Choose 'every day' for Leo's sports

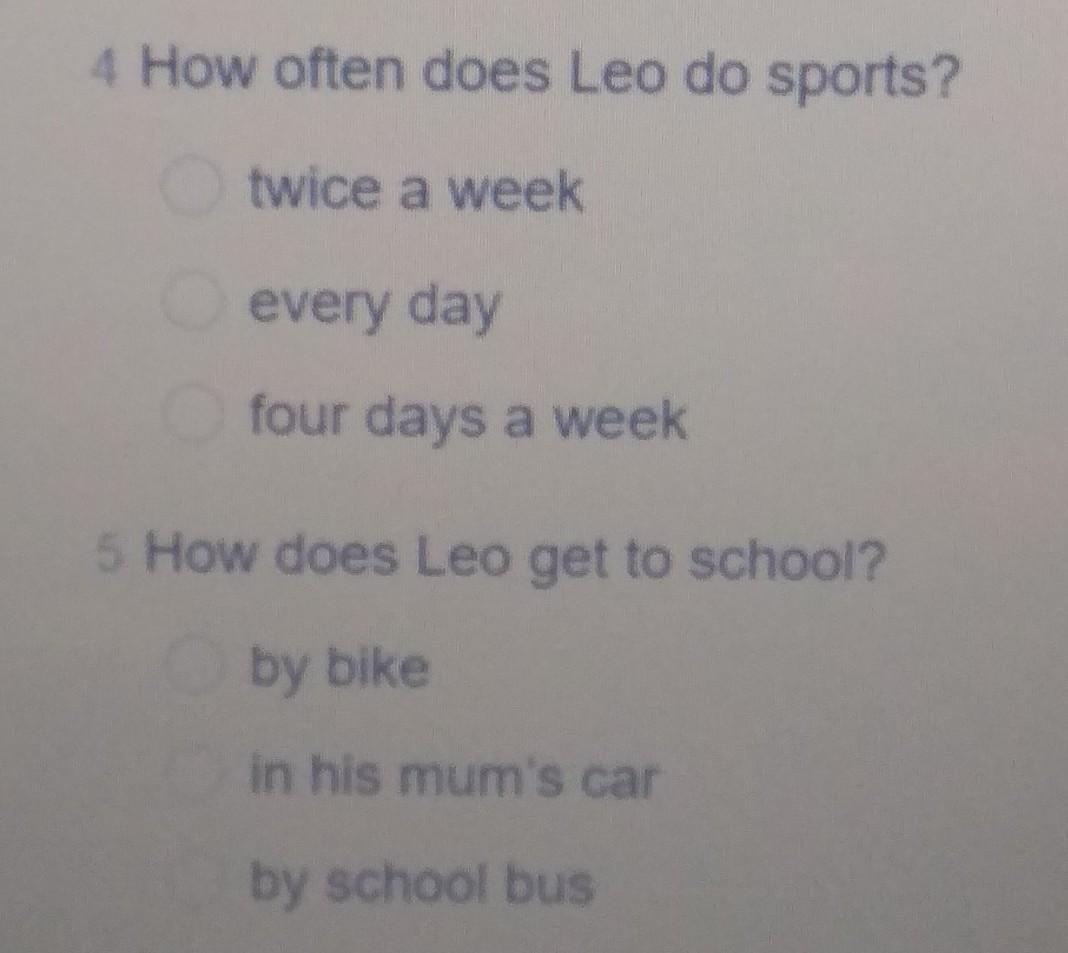tap(192, 306)
